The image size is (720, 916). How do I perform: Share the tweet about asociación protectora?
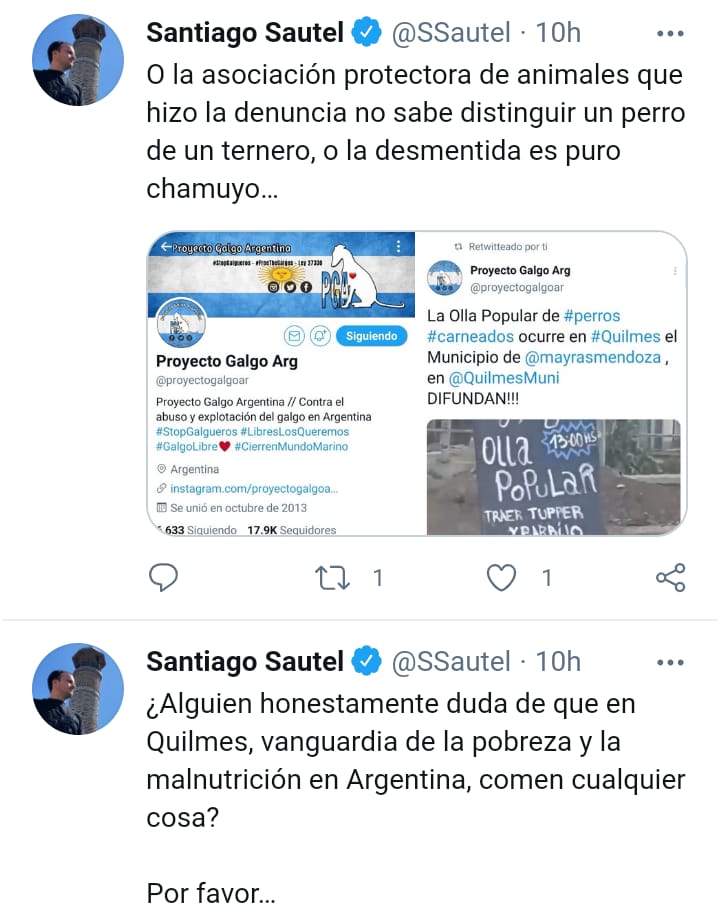click(x=670, y=577)
